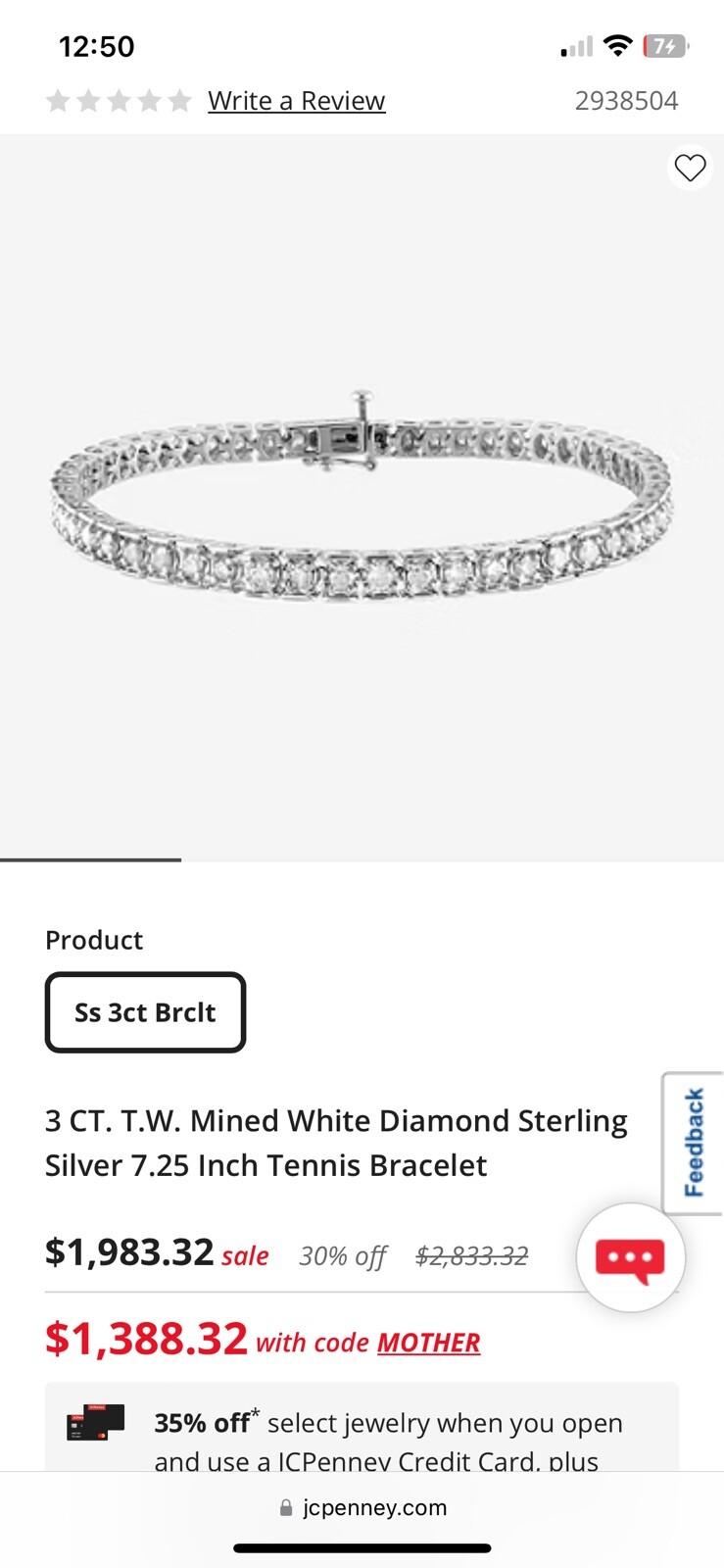Tap the heart icon to favorite the bracelet
Screen dimensions: 724x1568
(x=690, y=168)
